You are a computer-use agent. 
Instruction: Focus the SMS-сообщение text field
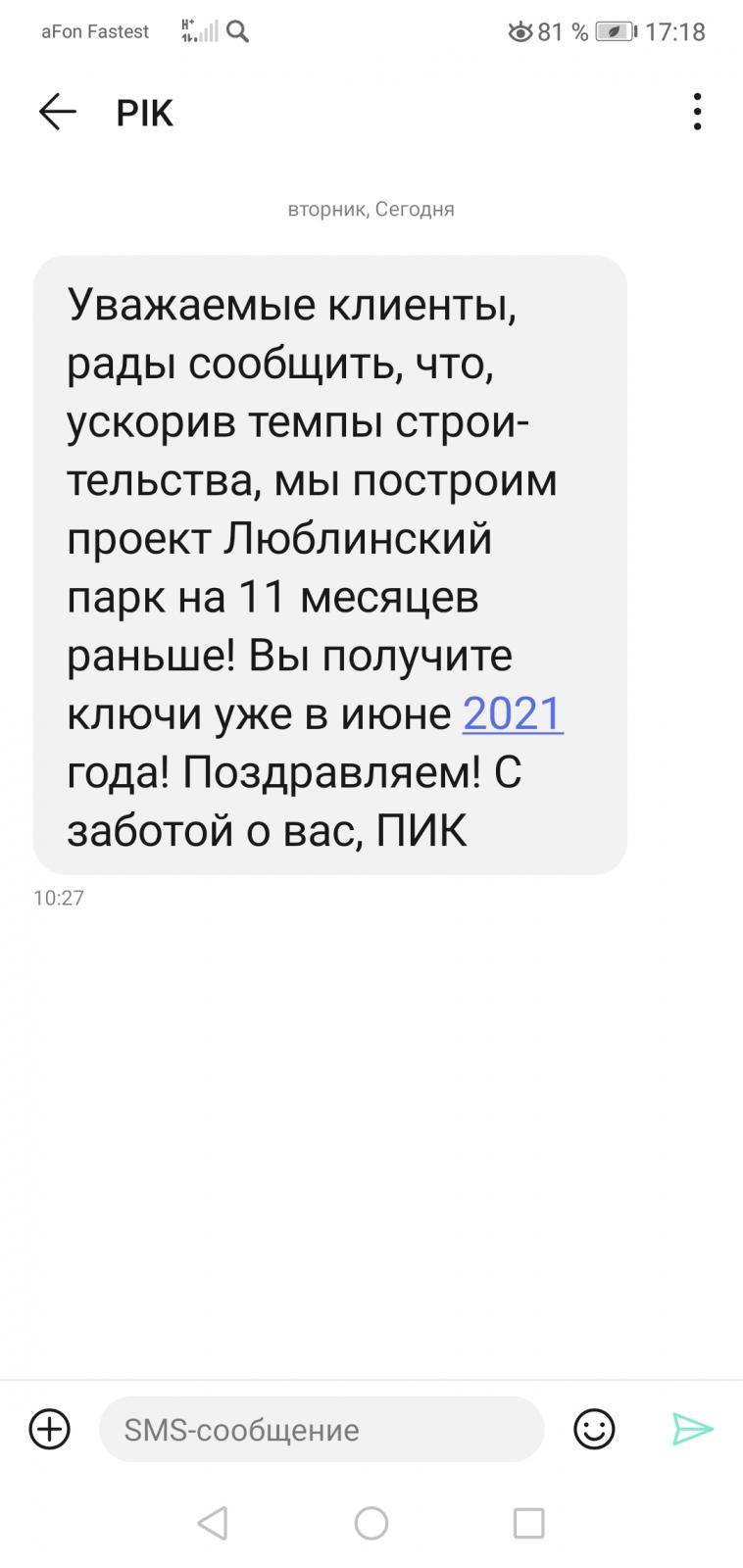[321, 1430]
